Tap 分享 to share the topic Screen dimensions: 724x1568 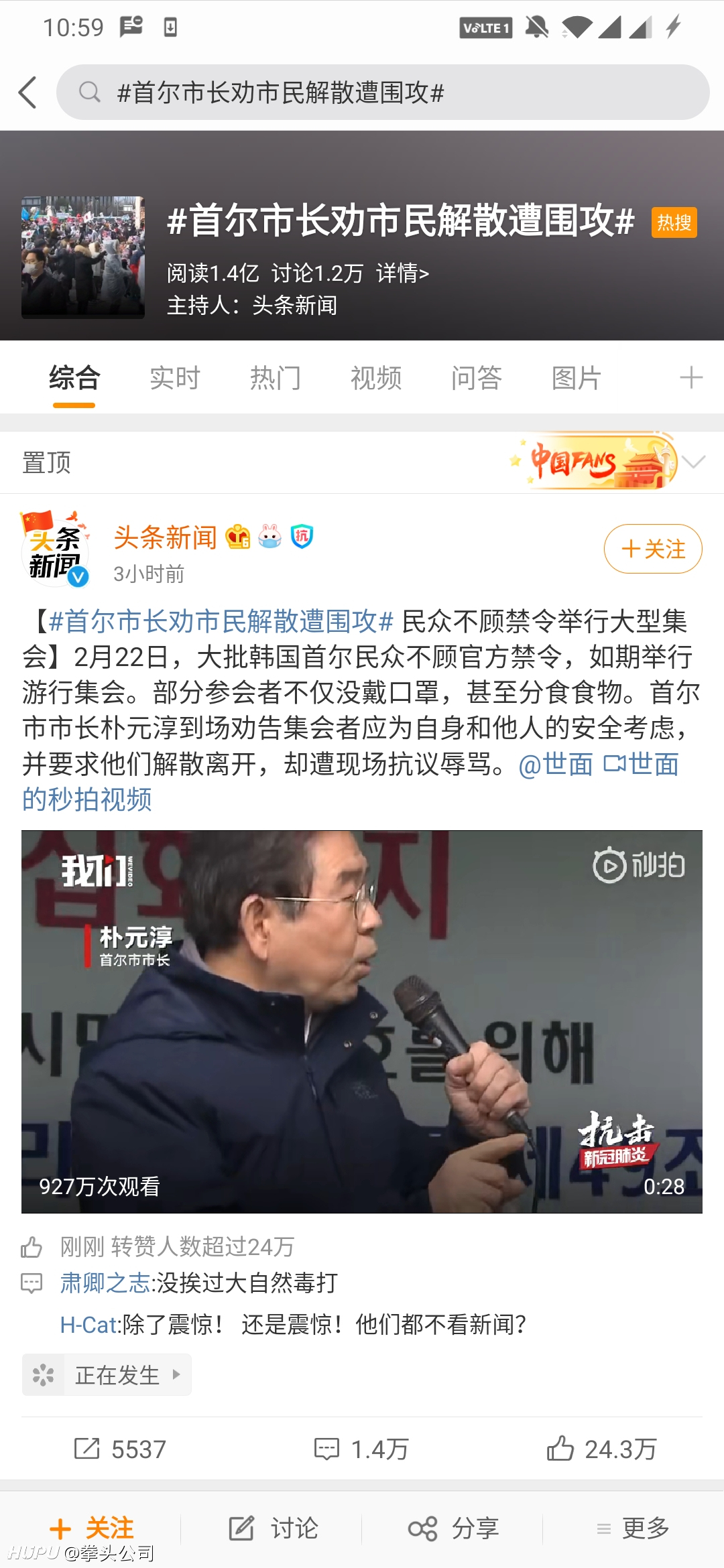(454, 1528)
